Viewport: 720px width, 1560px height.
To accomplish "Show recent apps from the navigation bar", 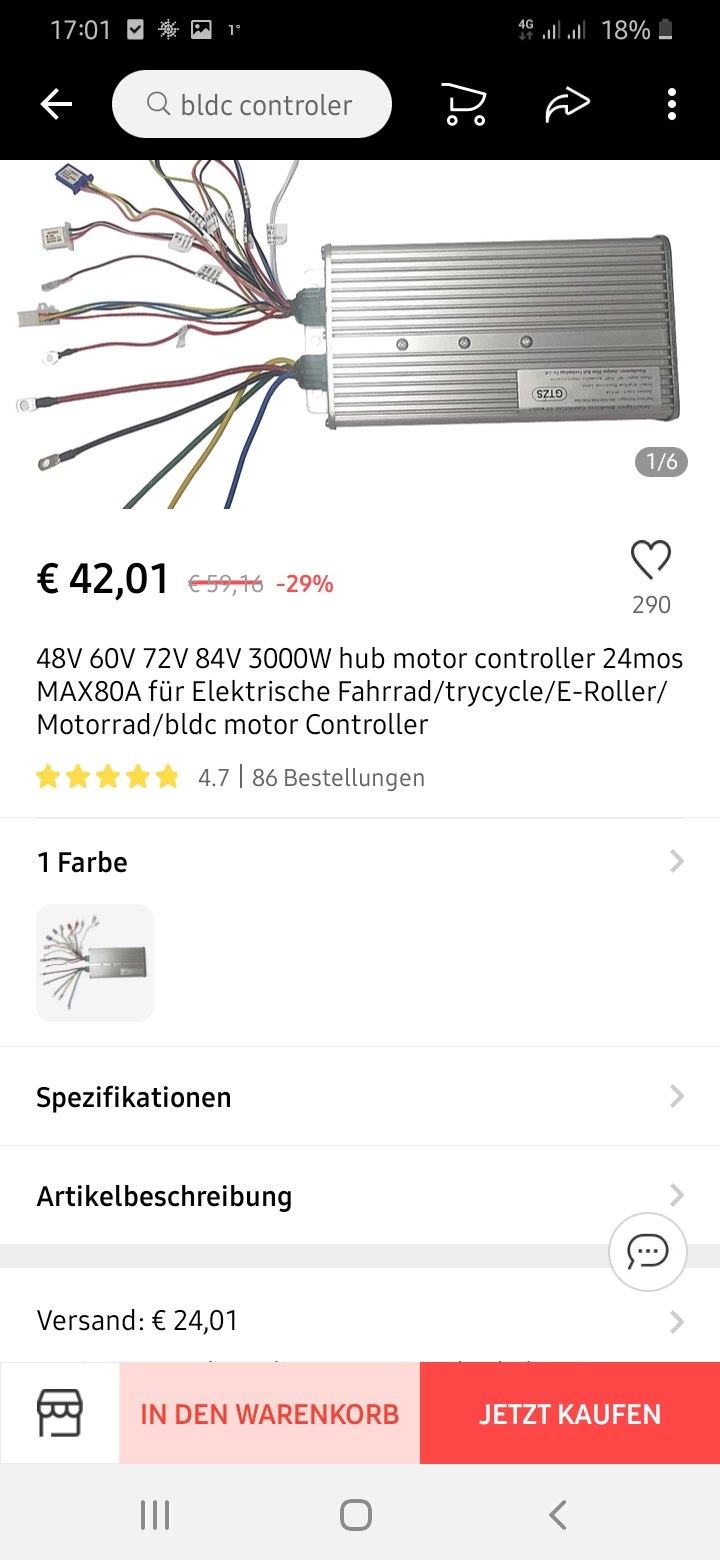I will tap(155, 1515).
